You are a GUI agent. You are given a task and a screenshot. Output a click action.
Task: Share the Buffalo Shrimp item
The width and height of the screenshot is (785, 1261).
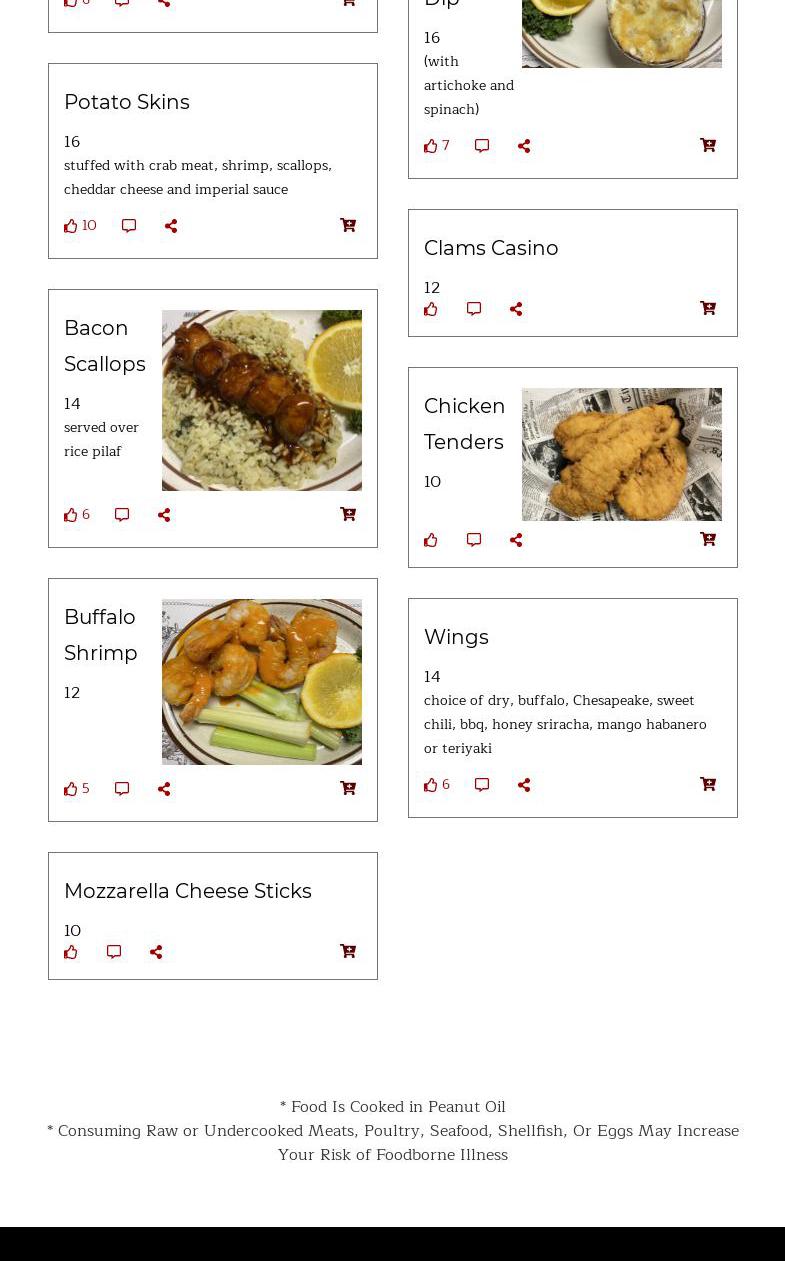(x=164, y=789)
